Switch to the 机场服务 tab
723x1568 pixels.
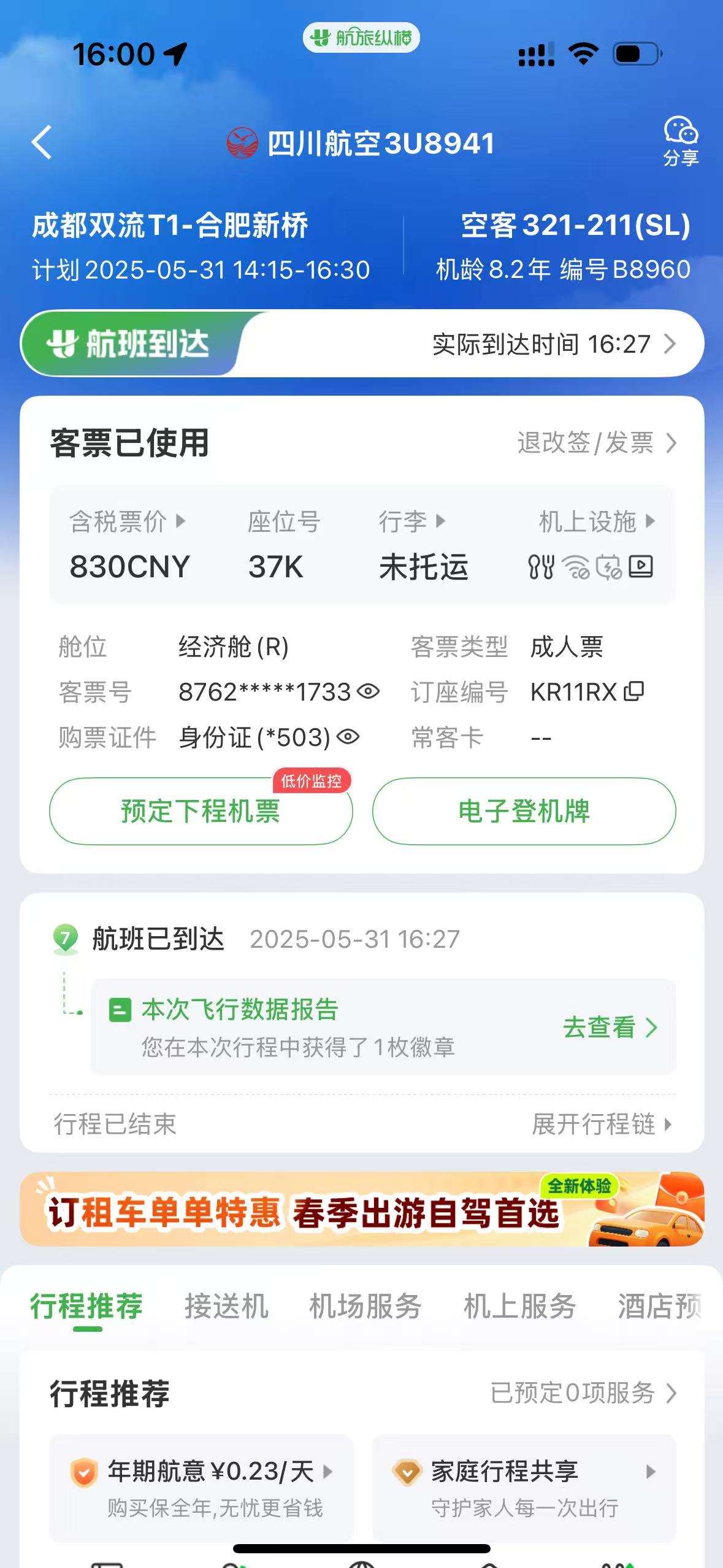click(x=365, y=1306)
